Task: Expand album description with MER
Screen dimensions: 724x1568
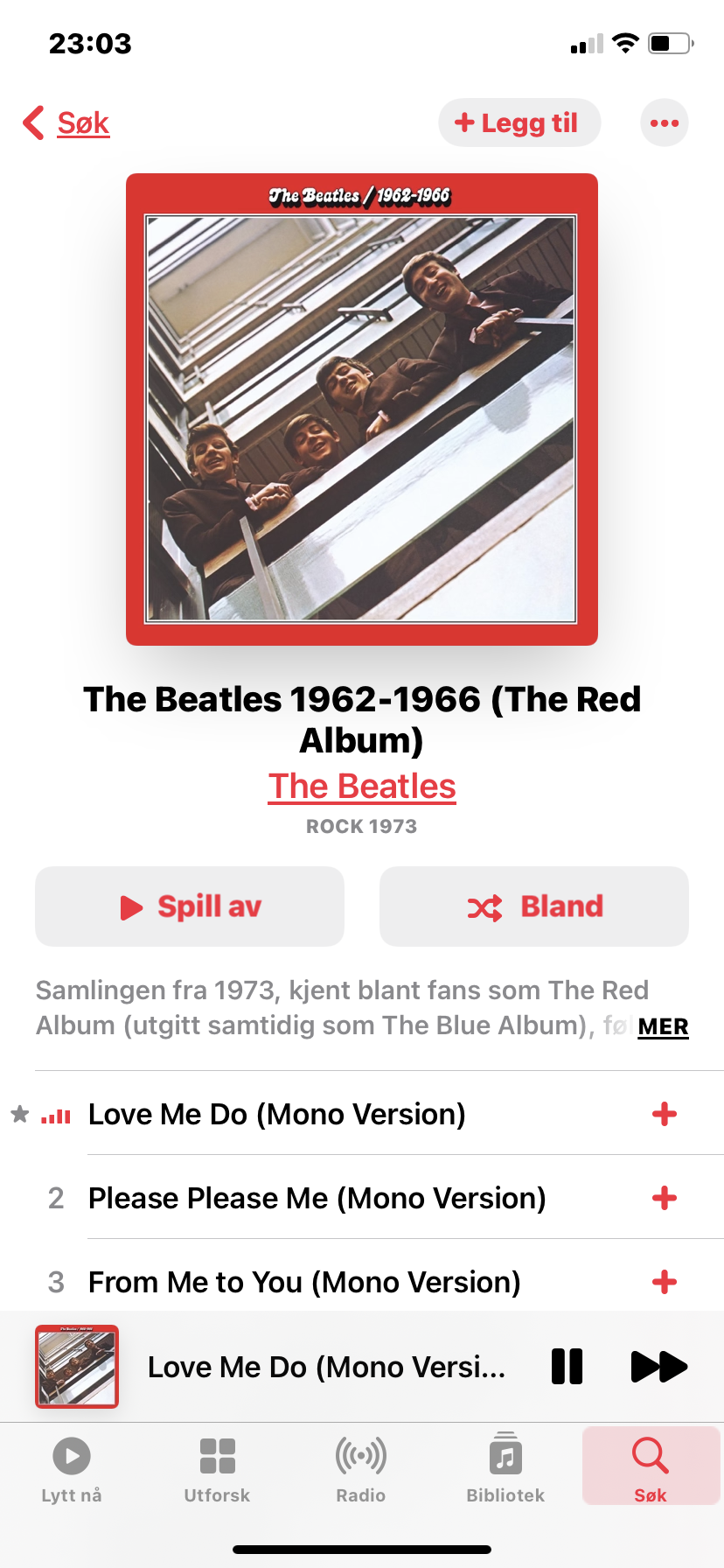Action: tap(663, 1026)
